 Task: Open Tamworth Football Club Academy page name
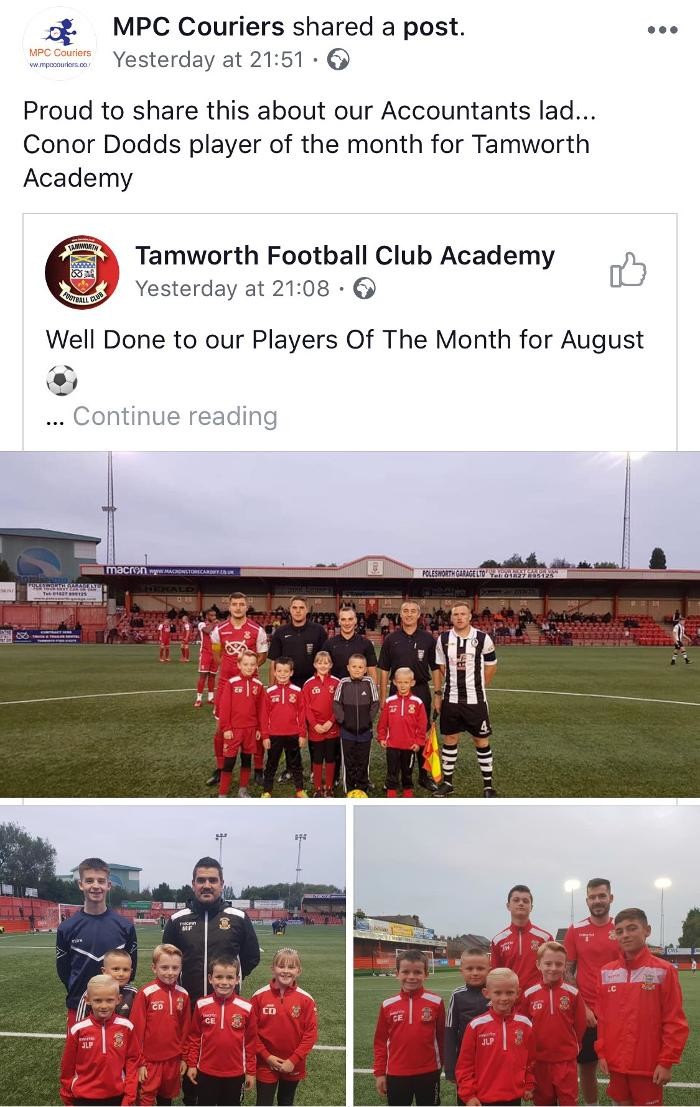click(x=345, y=256)
